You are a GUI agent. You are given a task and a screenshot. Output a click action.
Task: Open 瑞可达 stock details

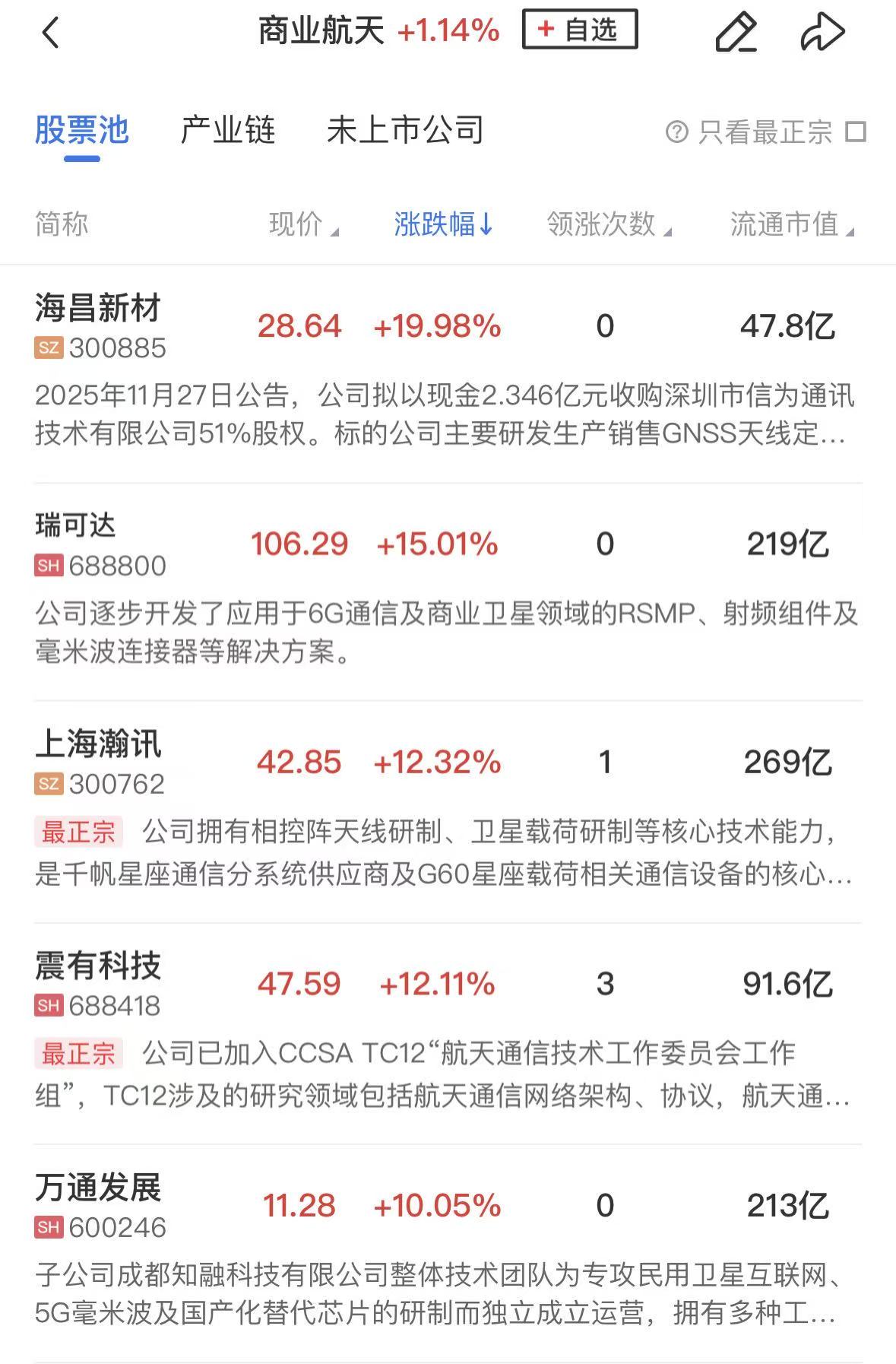point(76,526)
